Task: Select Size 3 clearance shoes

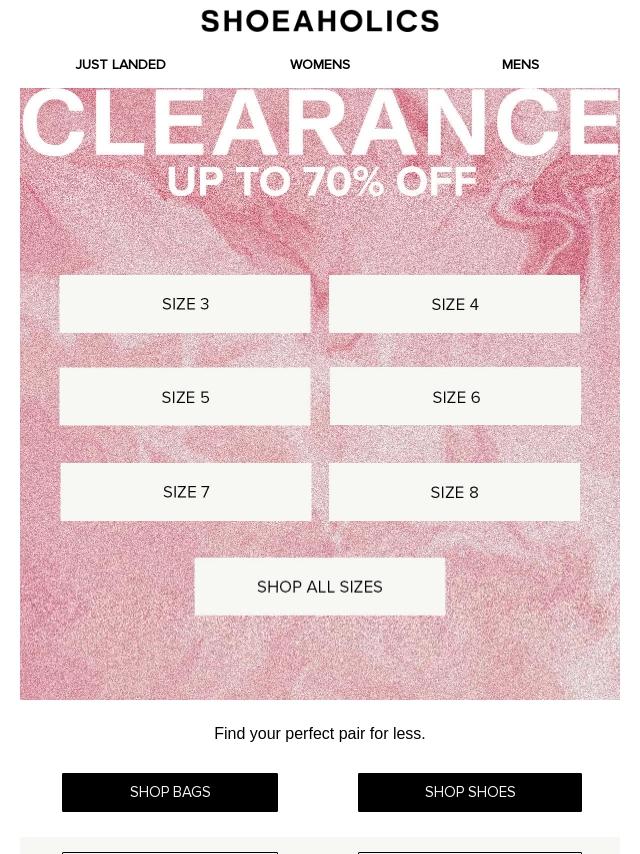Action: click(x=185, y=304)
